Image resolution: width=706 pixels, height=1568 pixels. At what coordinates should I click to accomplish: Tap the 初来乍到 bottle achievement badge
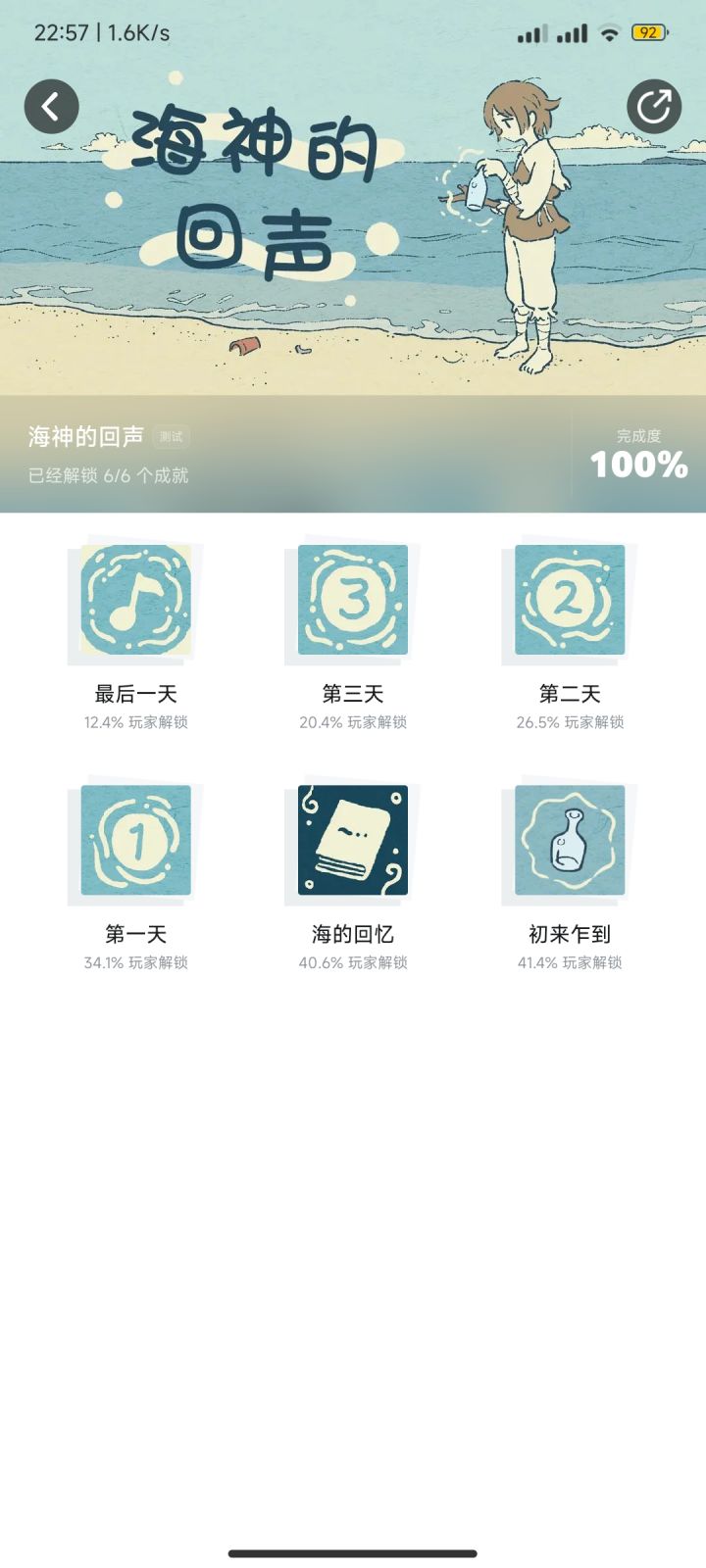tap(569, 842)
